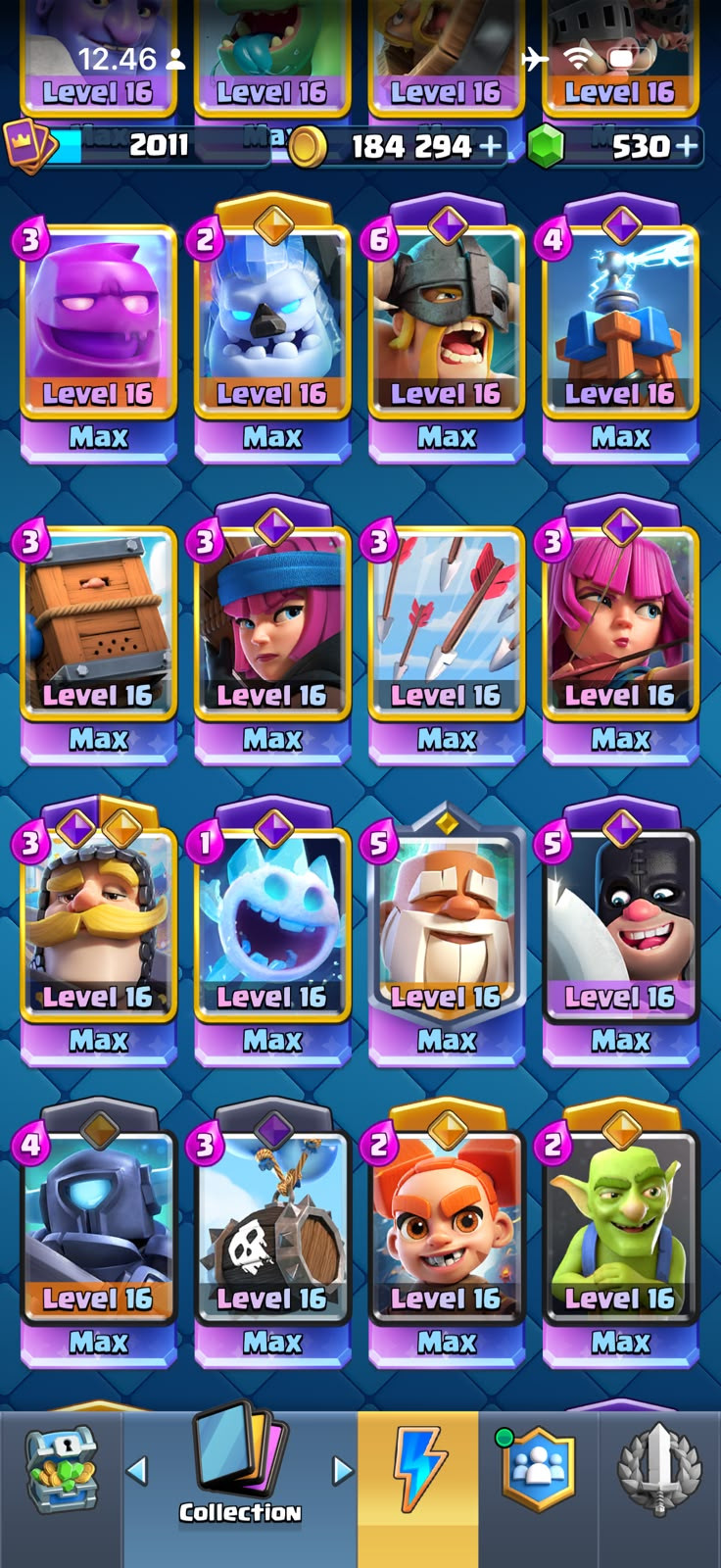Image resolution: width=721 pixels, height=1568 pixels.
Task: Open the Tesla card
Action: pos(621,328)
